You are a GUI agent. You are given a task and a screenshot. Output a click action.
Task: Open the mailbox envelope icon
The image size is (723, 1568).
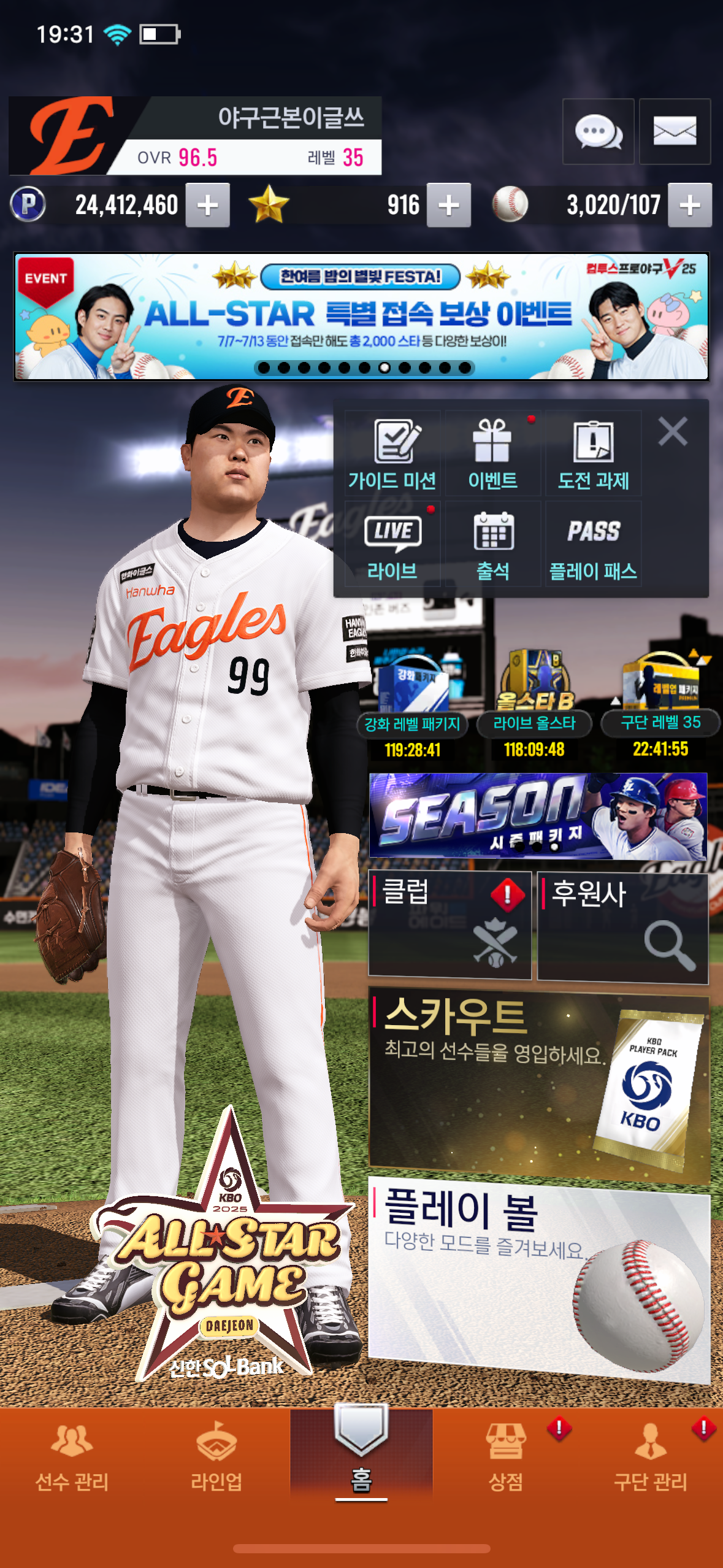click(675, 131)
